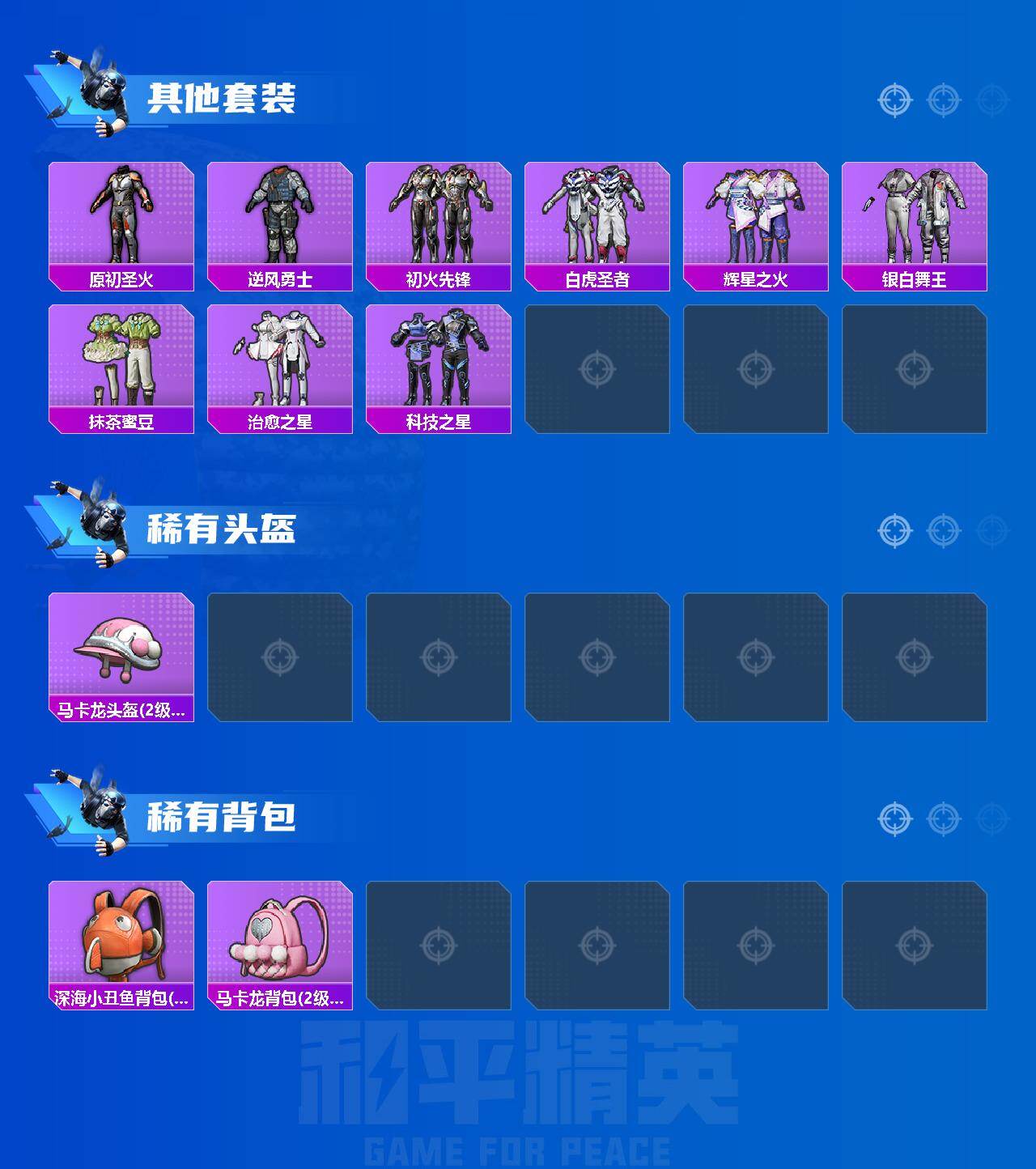Select the 抹茶蜜豆 outfit
Screen dimensions: 1036x1169
[121, 364]
